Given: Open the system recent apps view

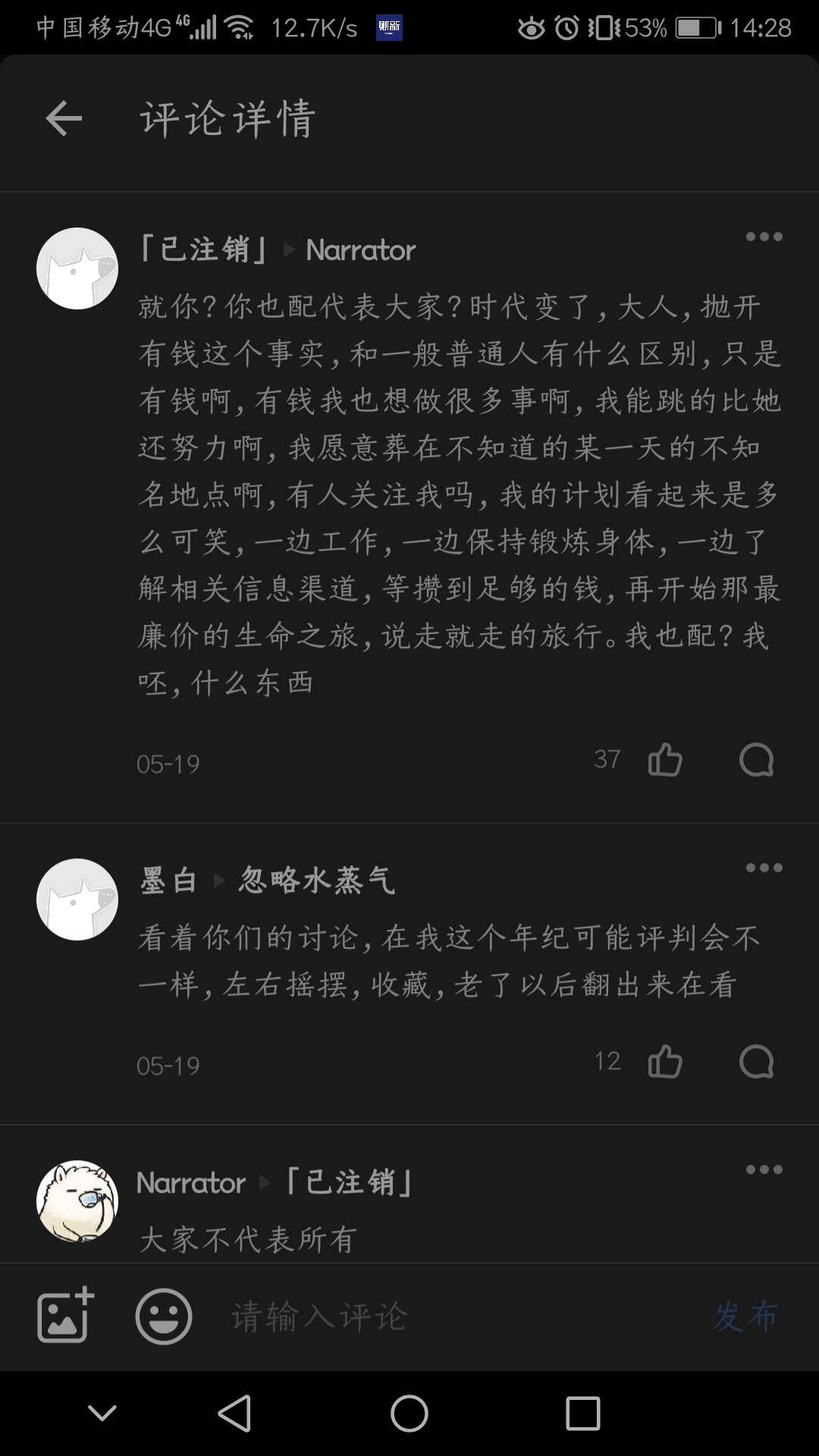Looking at the screenshot, I should (582, 1414).
